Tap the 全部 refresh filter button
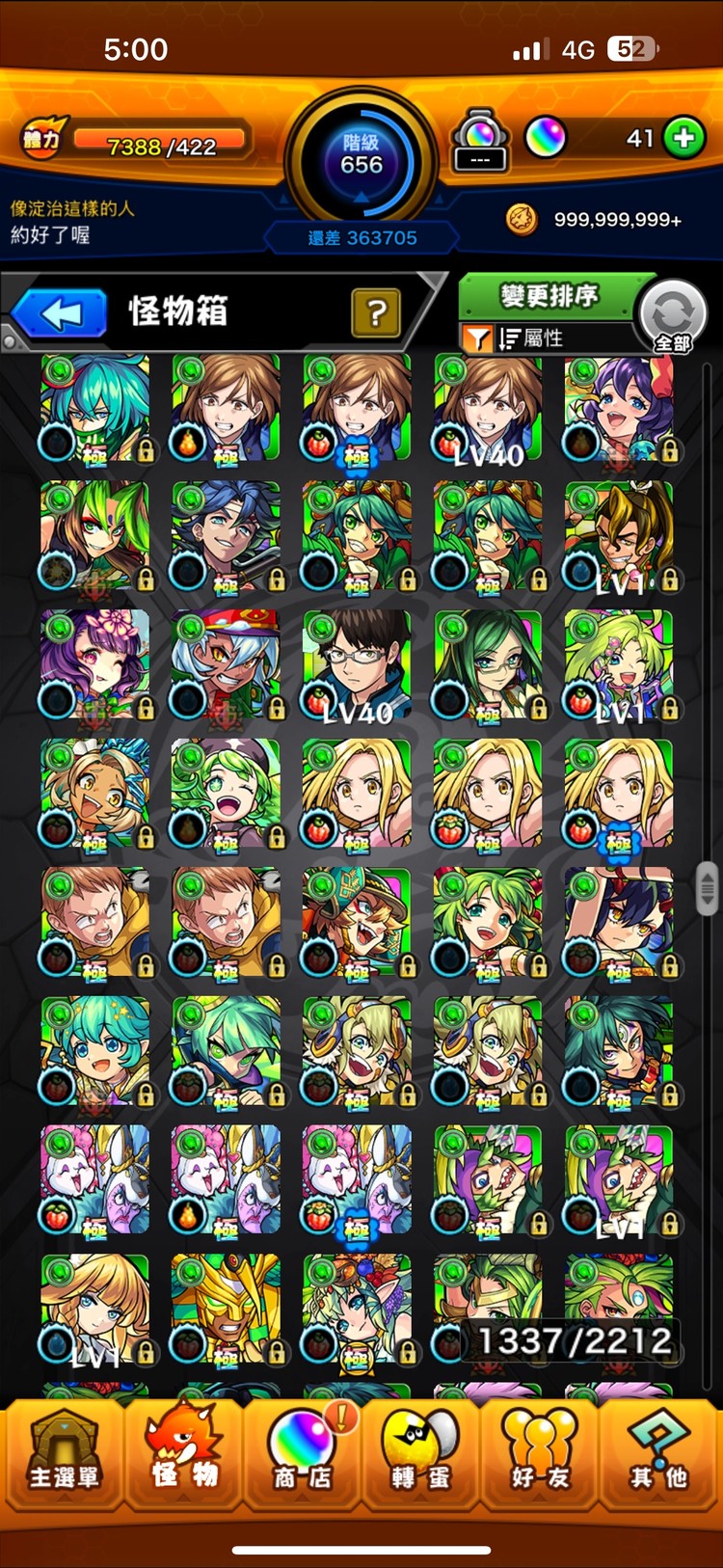This screenshot has width=723, height=1568. pyautogui.click(x=673, y=315)
